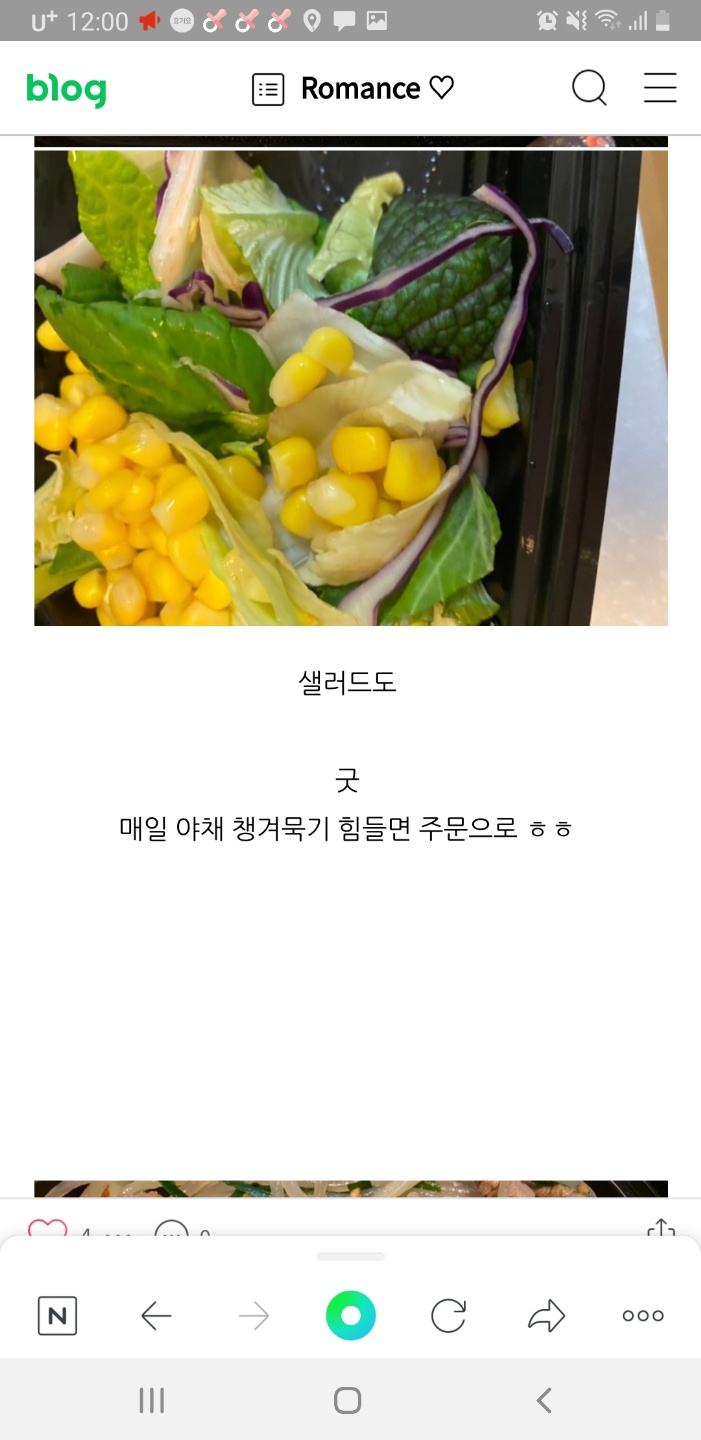Open the browser more options menu

coord(643,1316)
